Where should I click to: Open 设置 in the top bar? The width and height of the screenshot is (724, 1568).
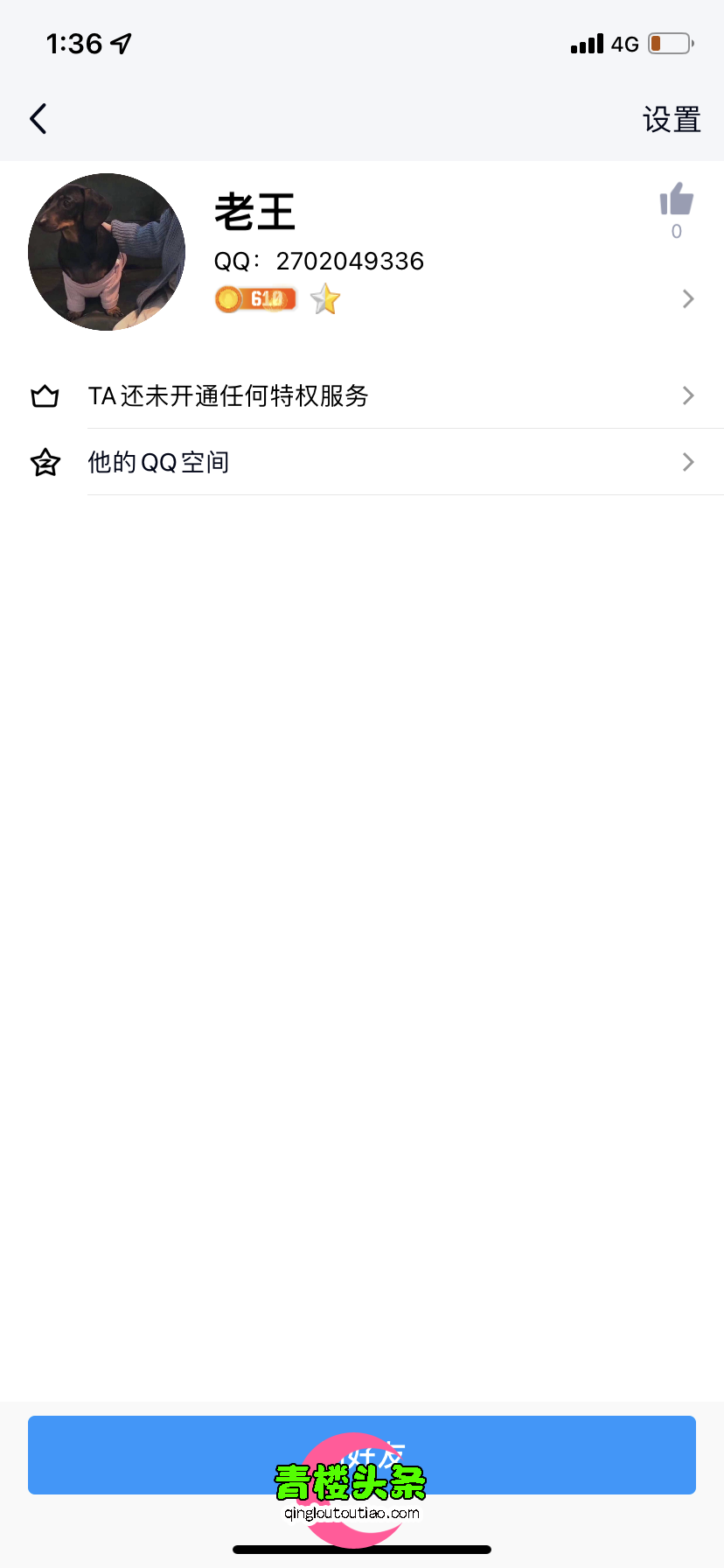click(671, 120)
